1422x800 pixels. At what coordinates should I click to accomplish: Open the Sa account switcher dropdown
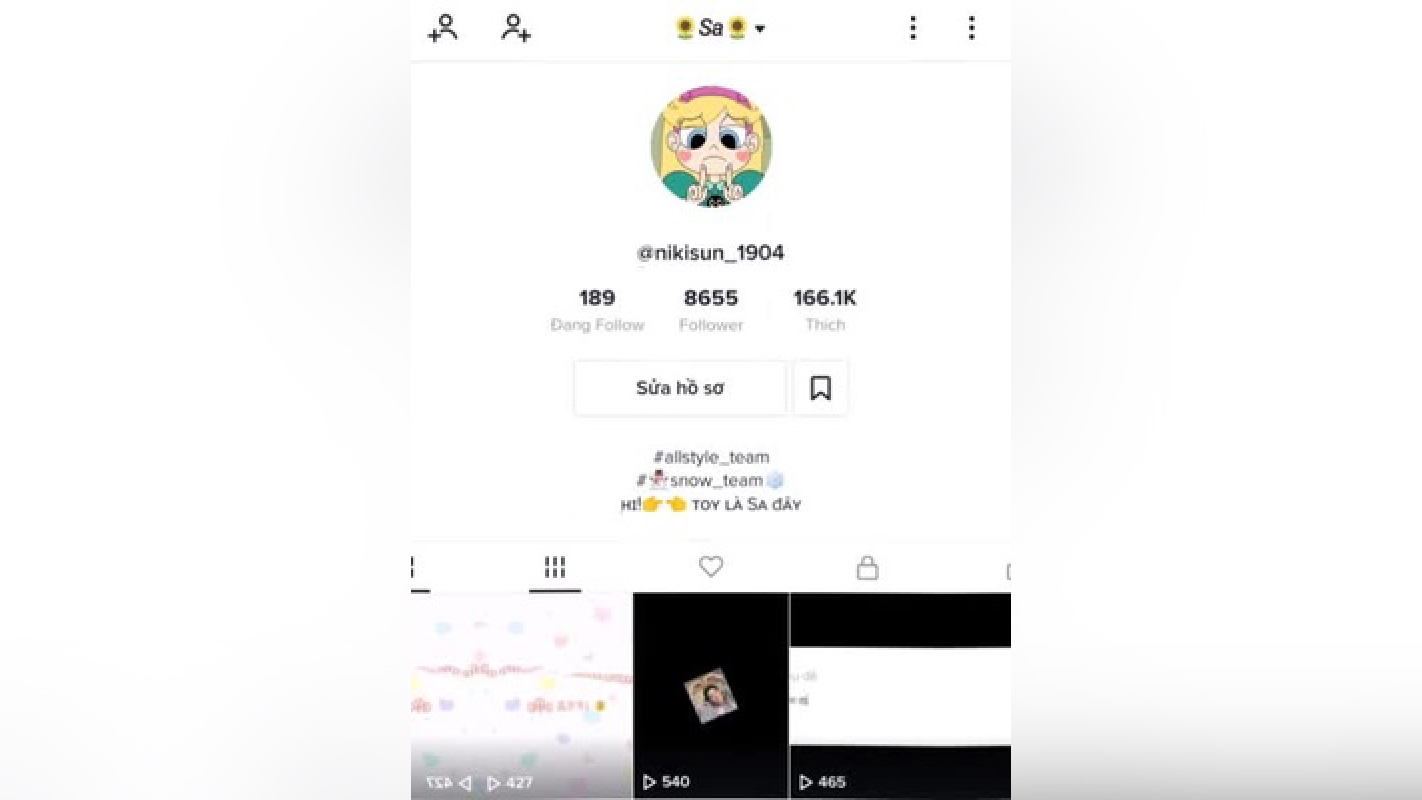pos(720,28)
